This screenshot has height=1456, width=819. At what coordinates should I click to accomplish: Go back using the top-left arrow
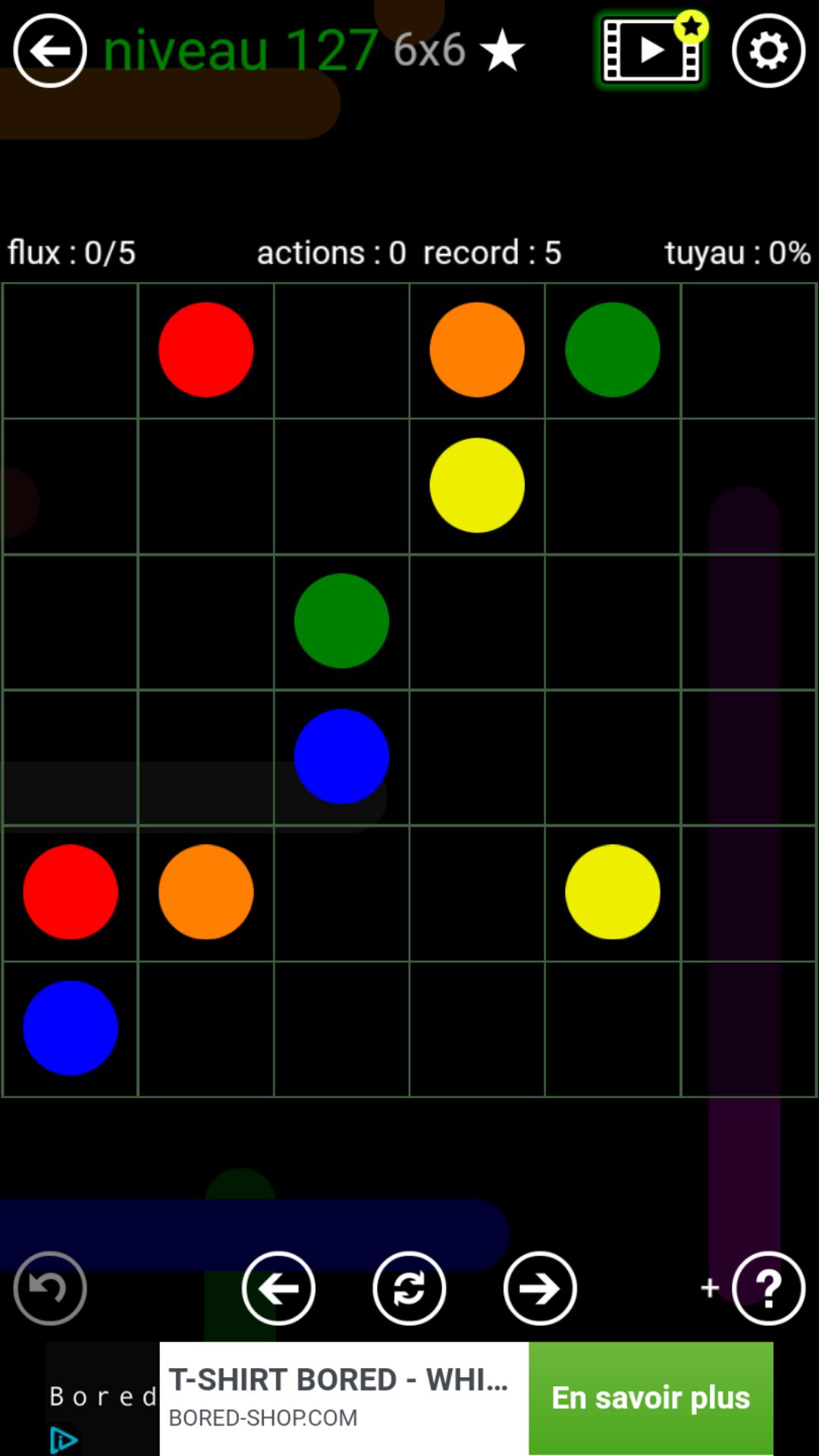50,51
